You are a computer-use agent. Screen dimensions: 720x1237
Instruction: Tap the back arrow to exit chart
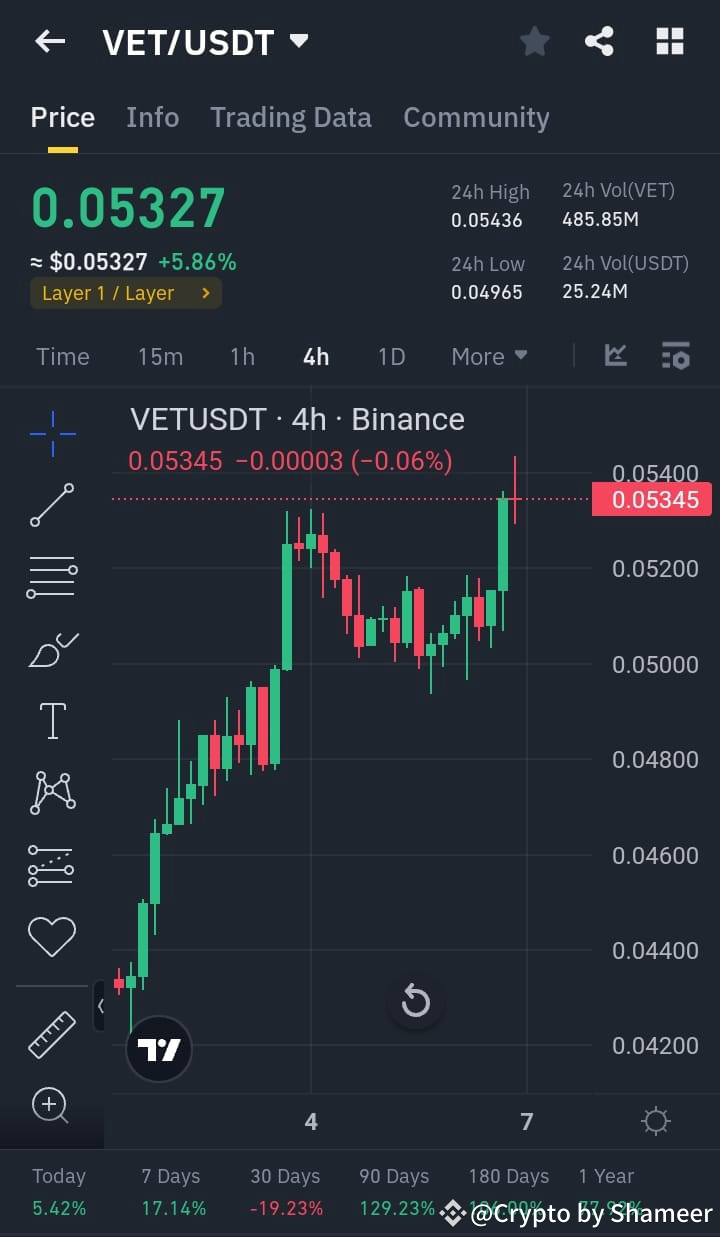click(x=50, y=41)
